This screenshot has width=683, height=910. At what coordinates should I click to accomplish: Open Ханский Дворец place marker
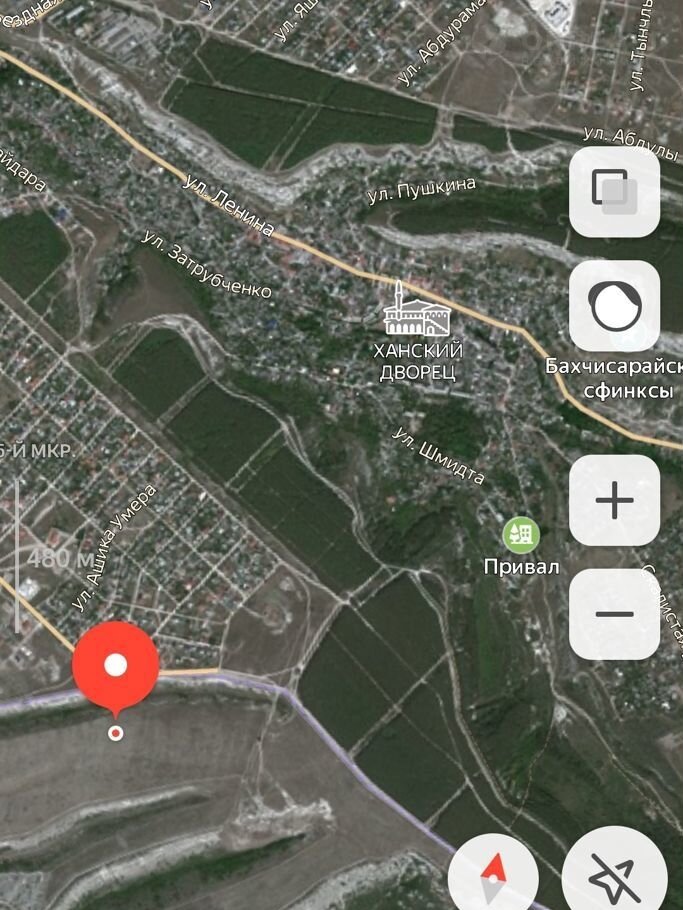(x=417, y=312)
